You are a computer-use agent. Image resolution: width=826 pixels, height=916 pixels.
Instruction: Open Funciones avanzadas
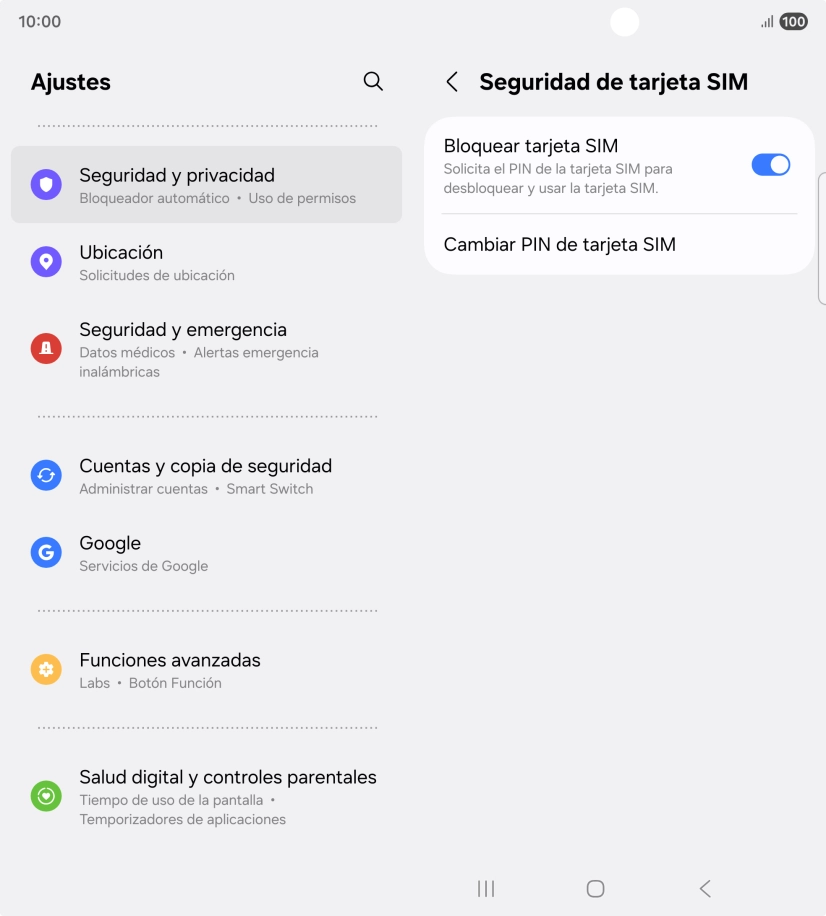click(206, 670)
